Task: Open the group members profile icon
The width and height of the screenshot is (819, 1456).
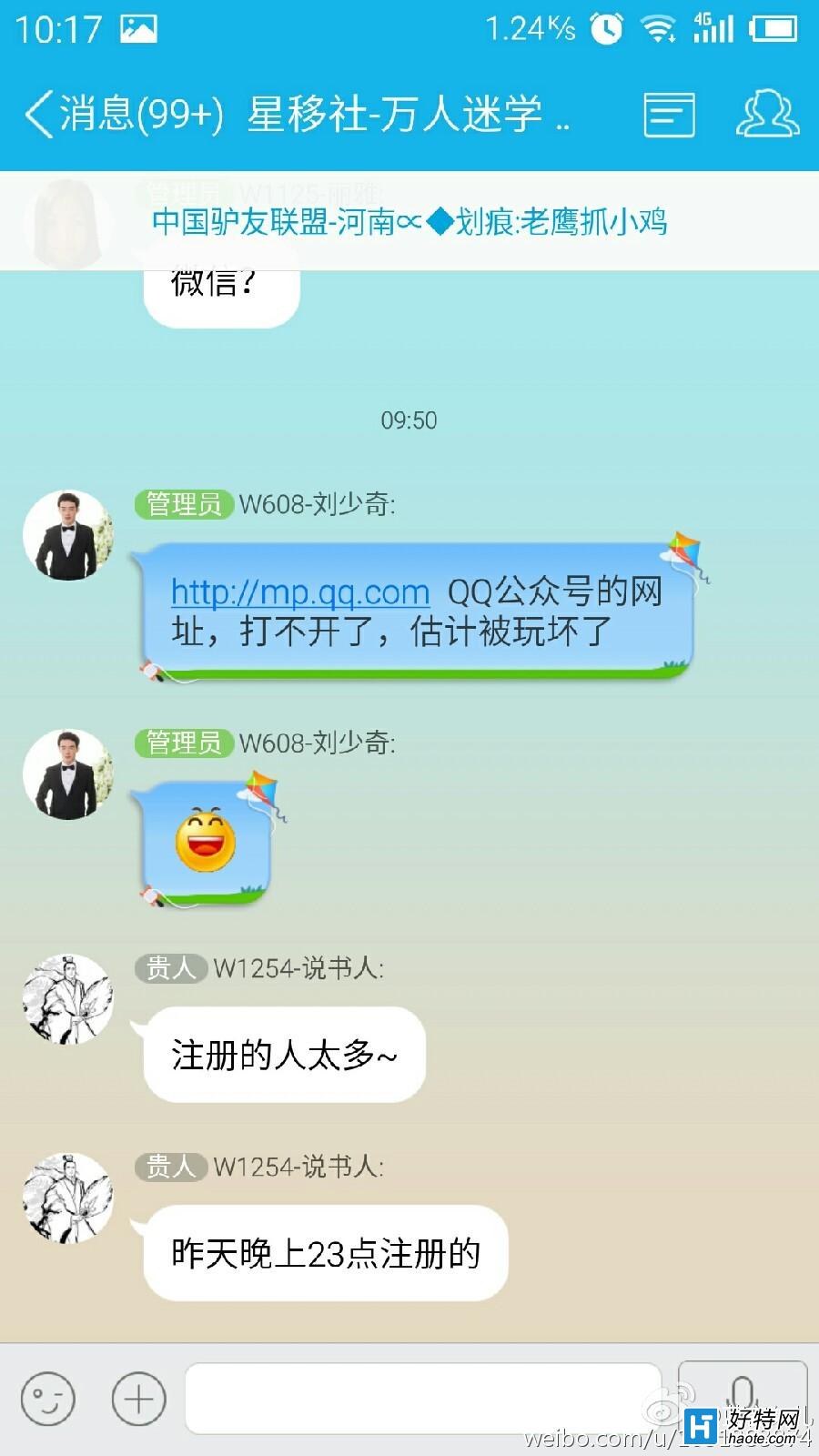Action: [x=767, y=115]
